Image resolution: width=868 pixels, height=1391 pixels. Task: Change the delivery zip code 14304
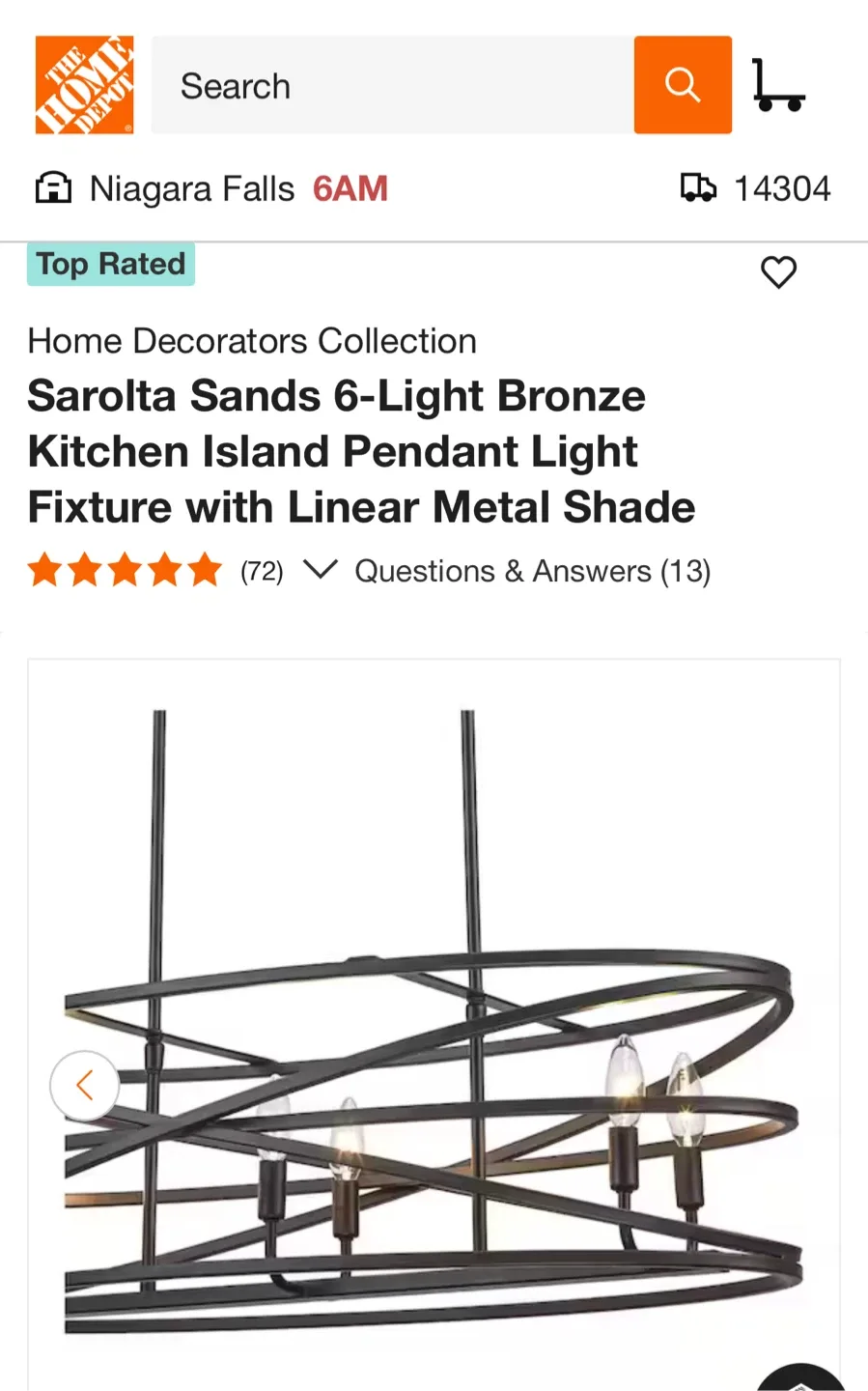pos(785,187)
